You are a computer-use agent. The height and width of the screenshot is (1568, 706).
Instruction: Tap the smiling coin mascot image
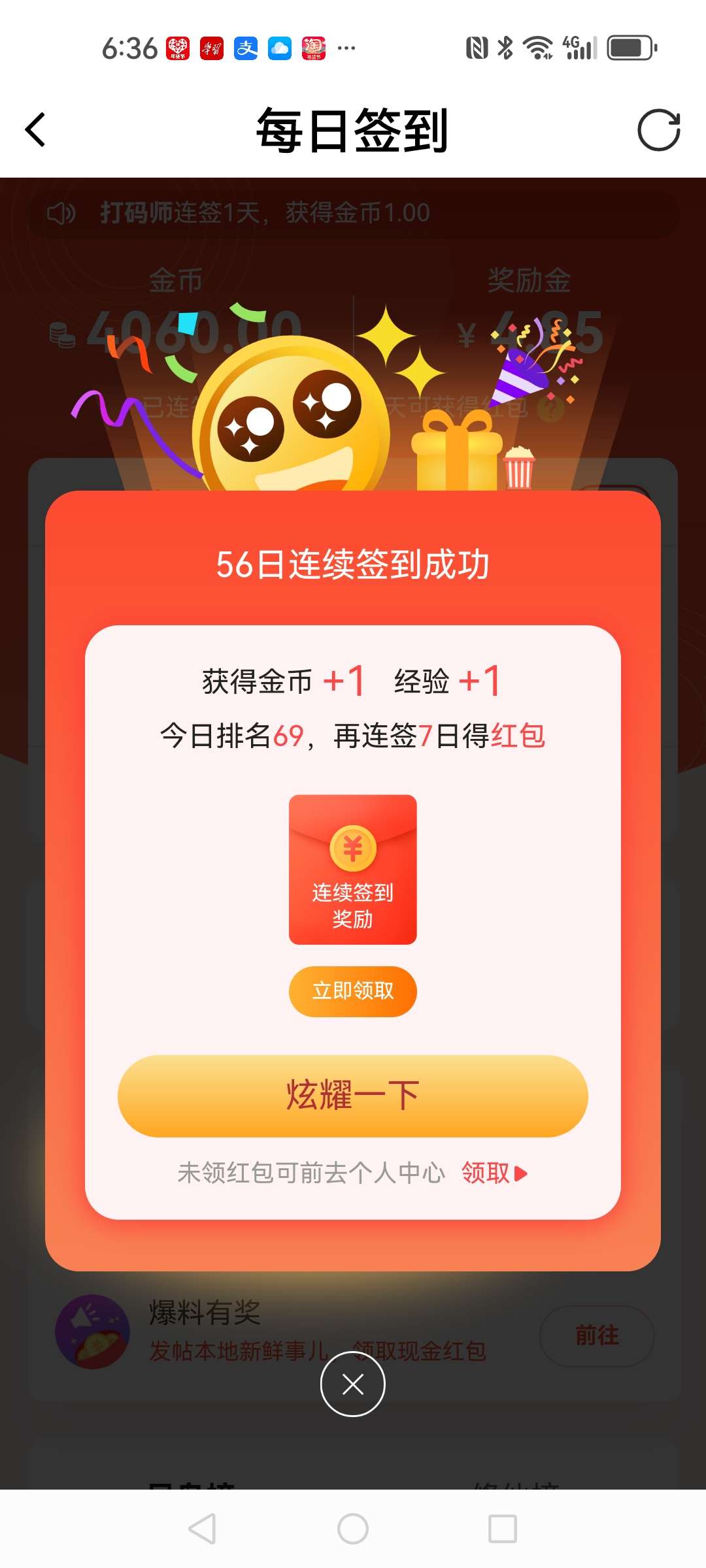click(x=288, y=418)
